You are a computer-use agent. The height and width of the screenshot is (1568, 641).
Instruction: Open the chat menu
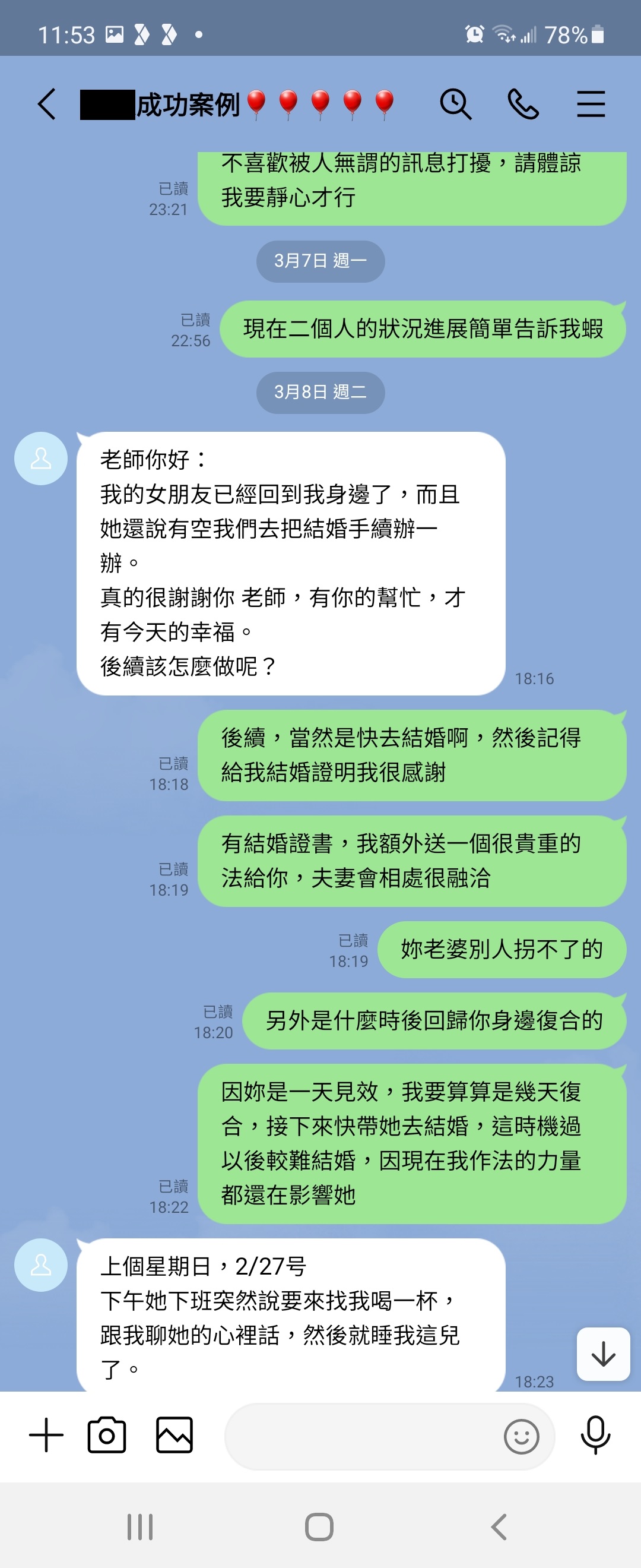pos(591,104)
